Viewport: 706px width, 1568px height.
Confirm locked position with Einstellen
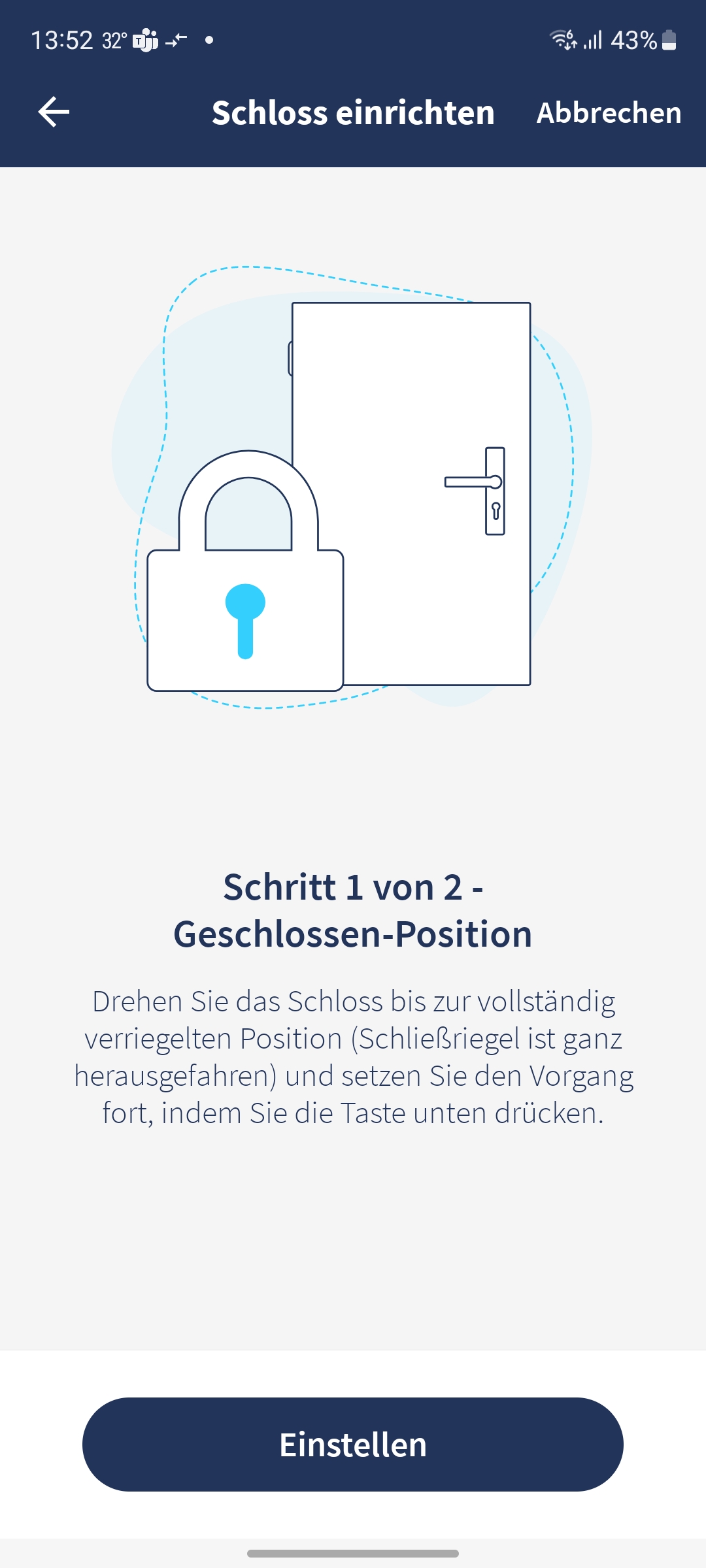[x=353, y=1445]
